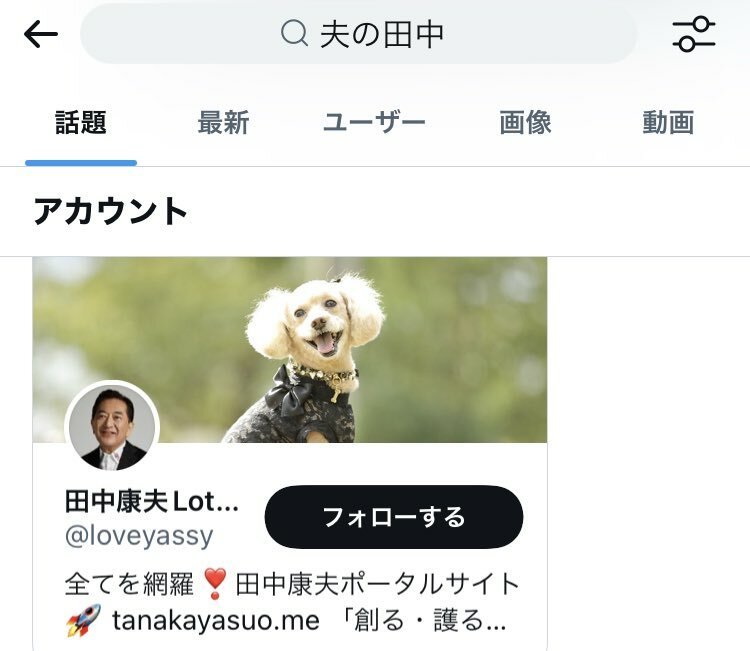Open the 動画 tab
The image size is (750, 651).
pyautogui.click(x=668, y=123)
